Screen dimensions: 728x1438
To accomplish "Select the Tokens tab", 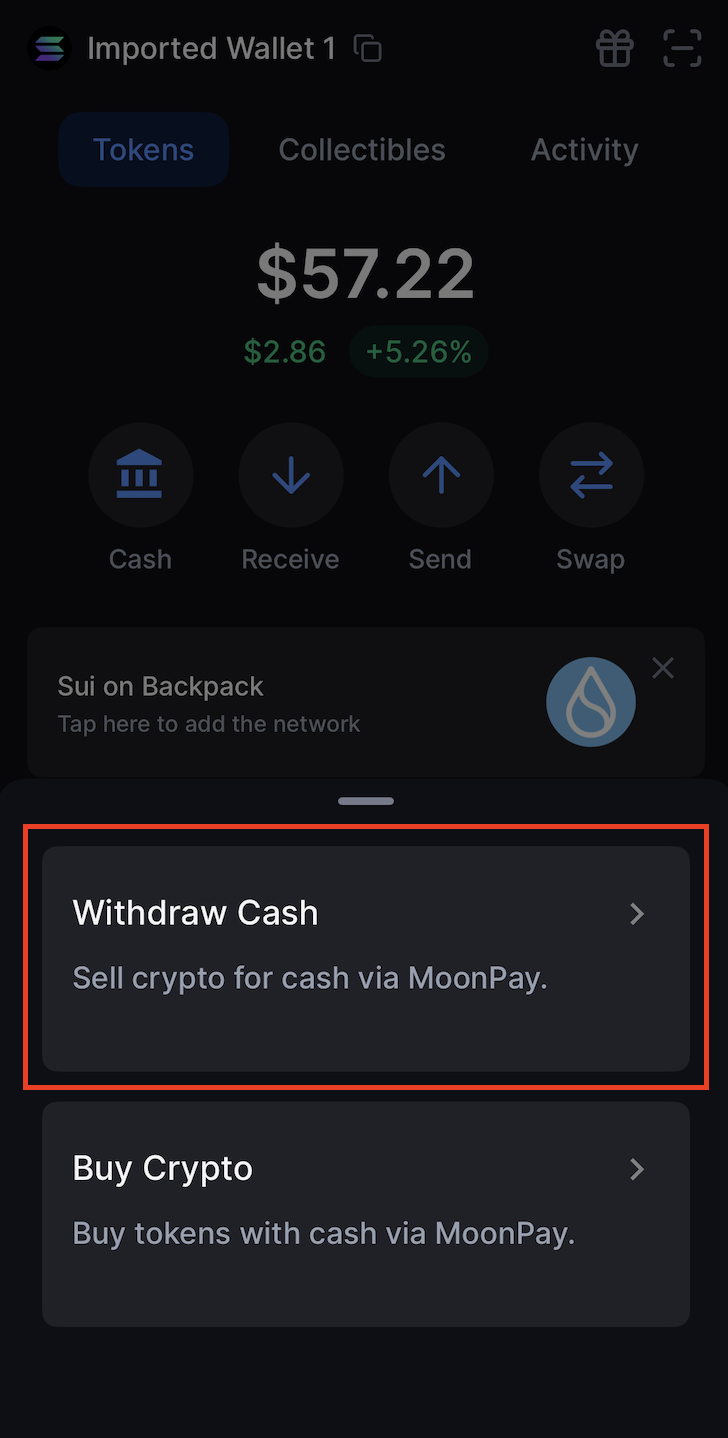I will click(x=144, y=150).
